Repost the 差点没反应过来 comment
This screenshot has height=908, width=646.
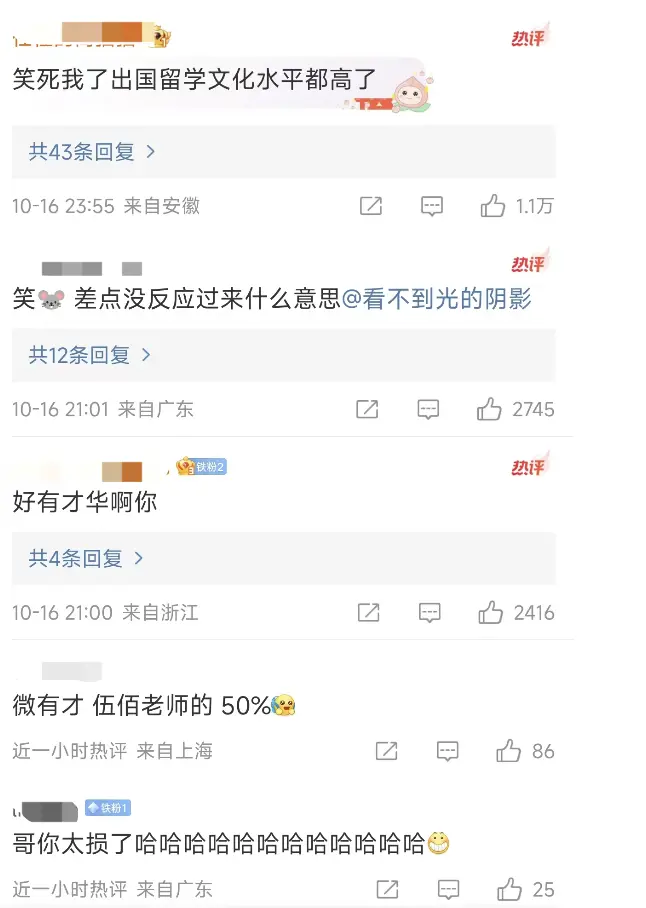[x=367, y=409]
